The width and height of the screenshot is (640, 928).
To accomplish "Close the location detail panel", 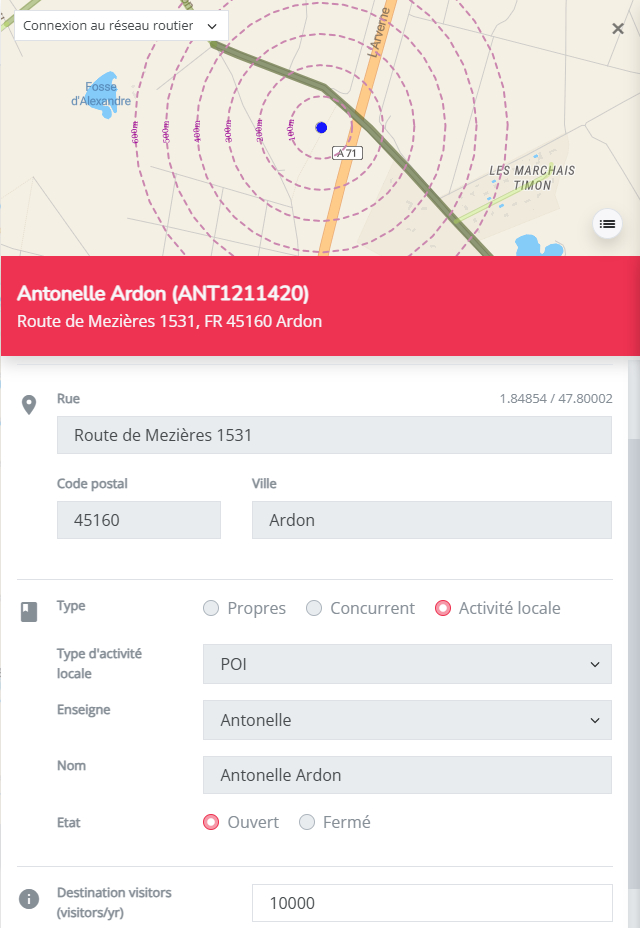I will pyautogui.click(x=618, y=29).
